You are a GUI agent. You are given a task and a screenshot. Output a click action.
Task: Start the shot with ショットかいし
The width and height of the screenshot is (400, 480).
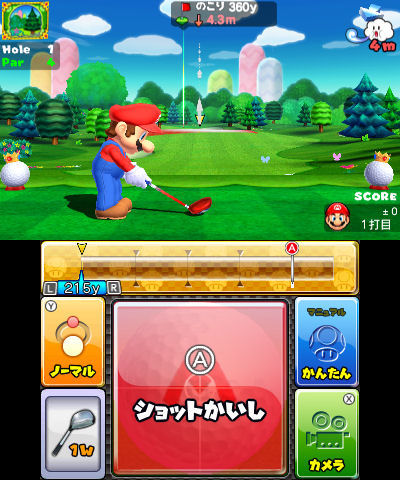pos(200,388)
